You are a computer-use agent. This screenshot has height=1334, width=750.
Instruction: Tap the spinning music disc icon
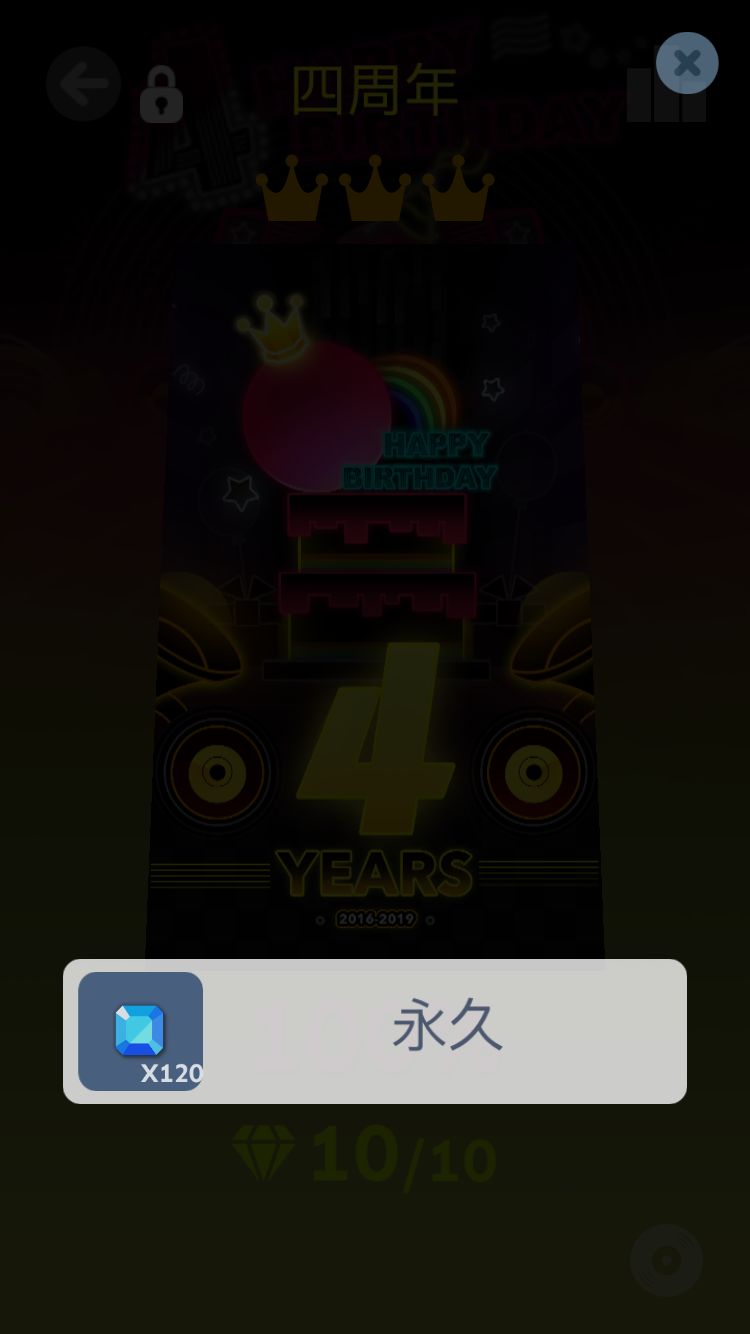(667, 1259)
